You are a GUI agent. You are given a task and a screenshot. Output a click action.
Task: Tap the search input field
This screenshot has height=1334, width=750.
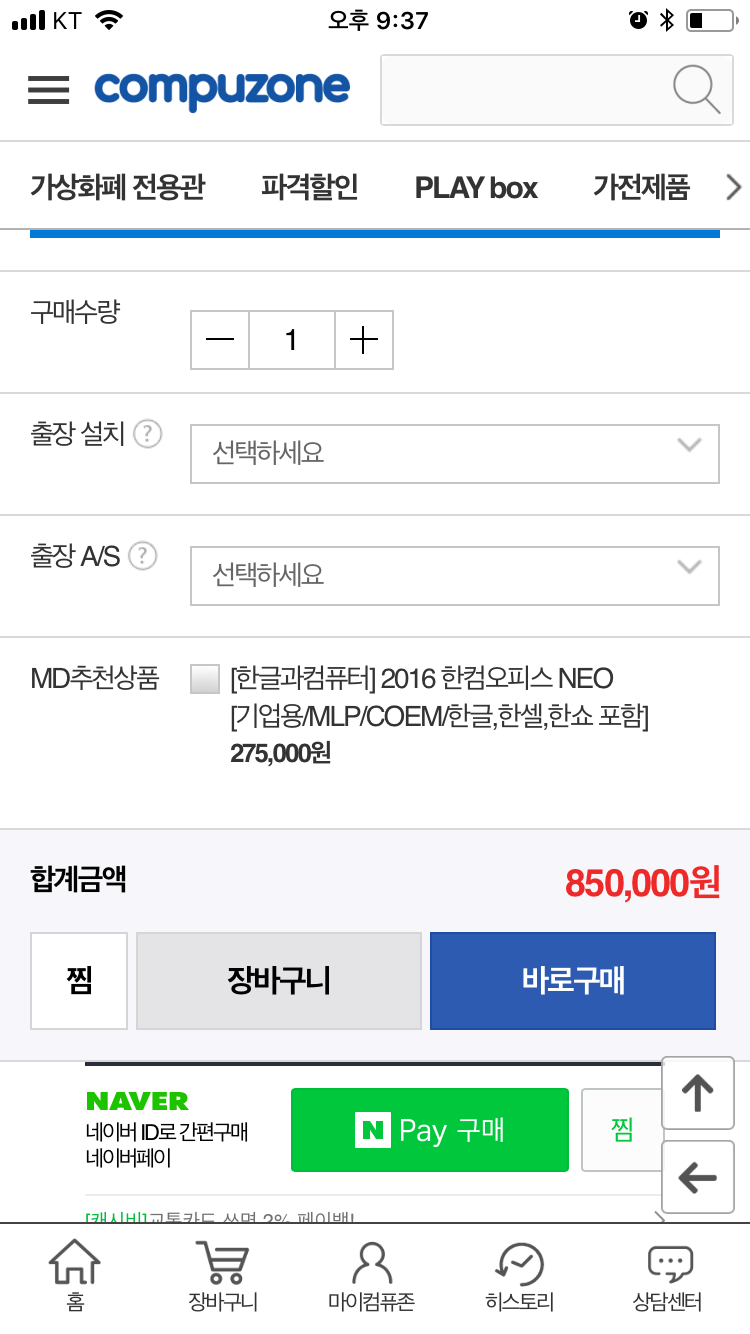(x=525, y=90)
